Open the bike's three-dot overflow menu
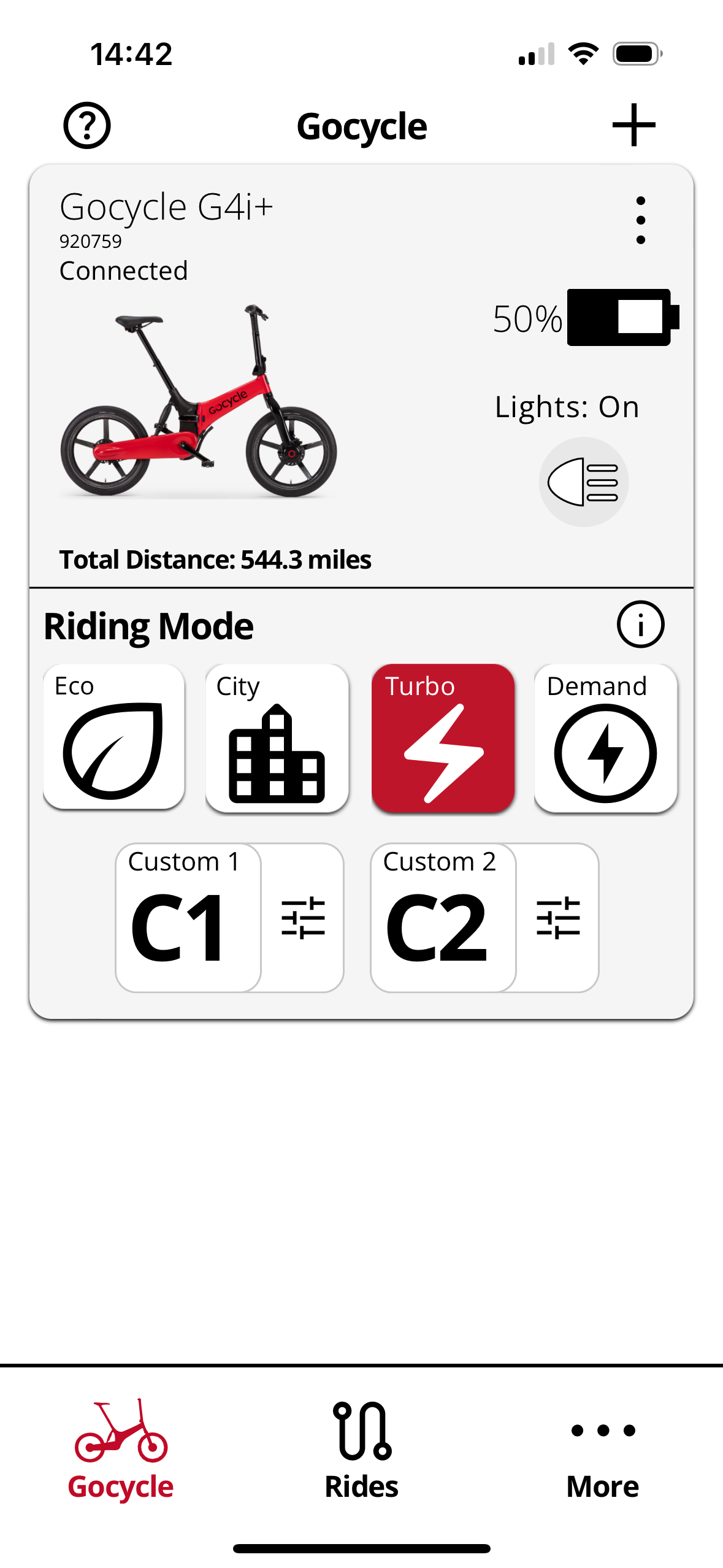Image resolution: width=723 pixels, height=1568 pixels. (x=640, y=221)
